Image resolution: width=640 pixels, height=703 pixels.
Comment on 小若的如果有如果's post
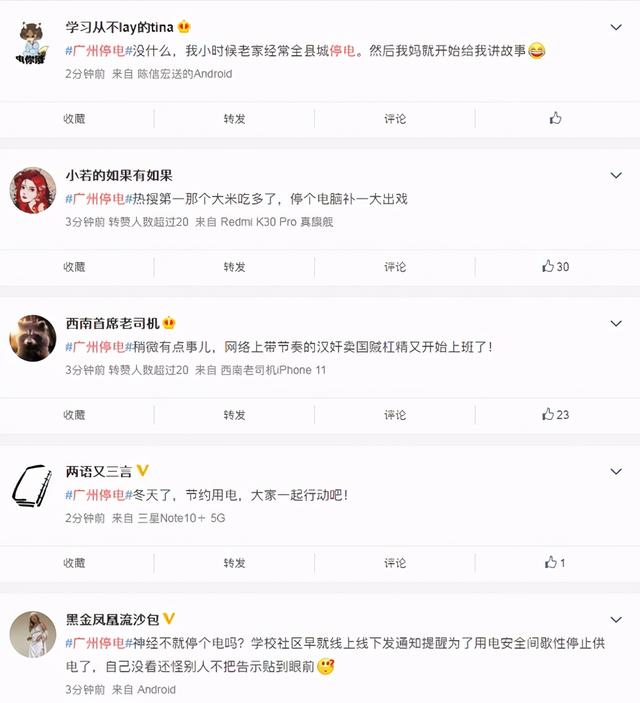coord(395,267)
